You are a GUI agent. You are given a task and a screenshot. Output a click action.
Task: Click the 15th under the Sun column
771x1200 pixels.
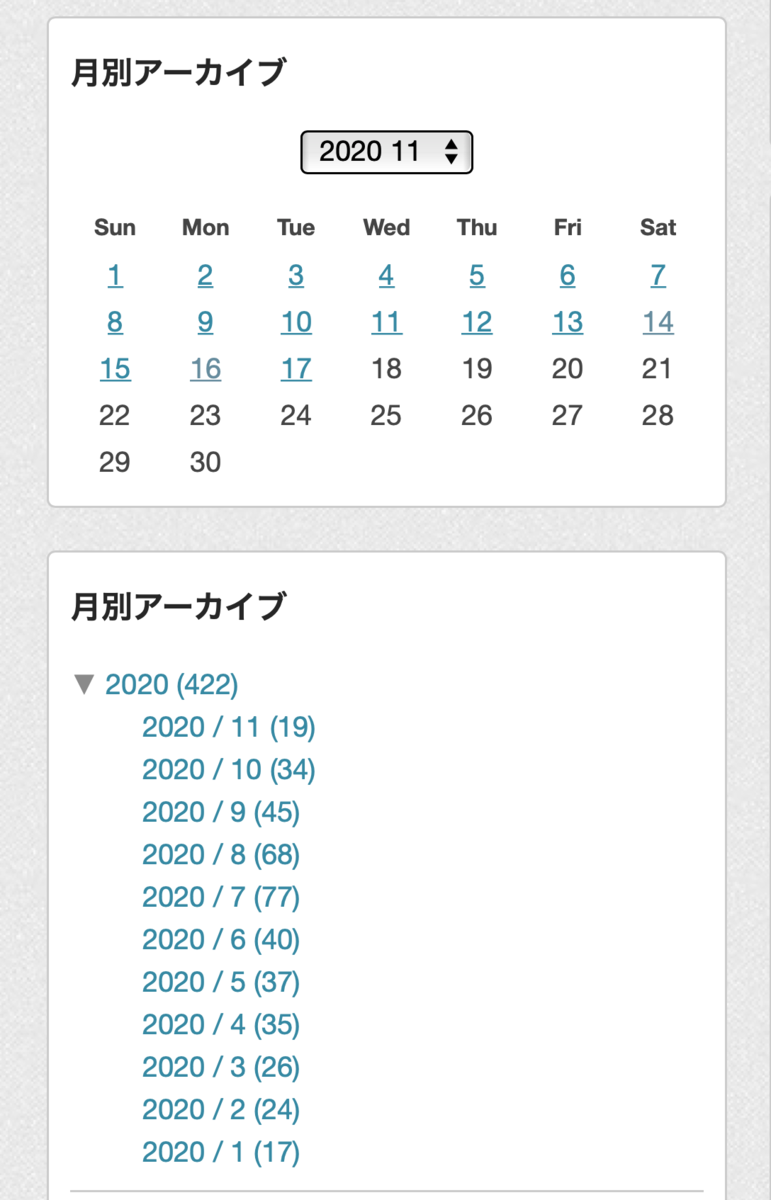114,369
